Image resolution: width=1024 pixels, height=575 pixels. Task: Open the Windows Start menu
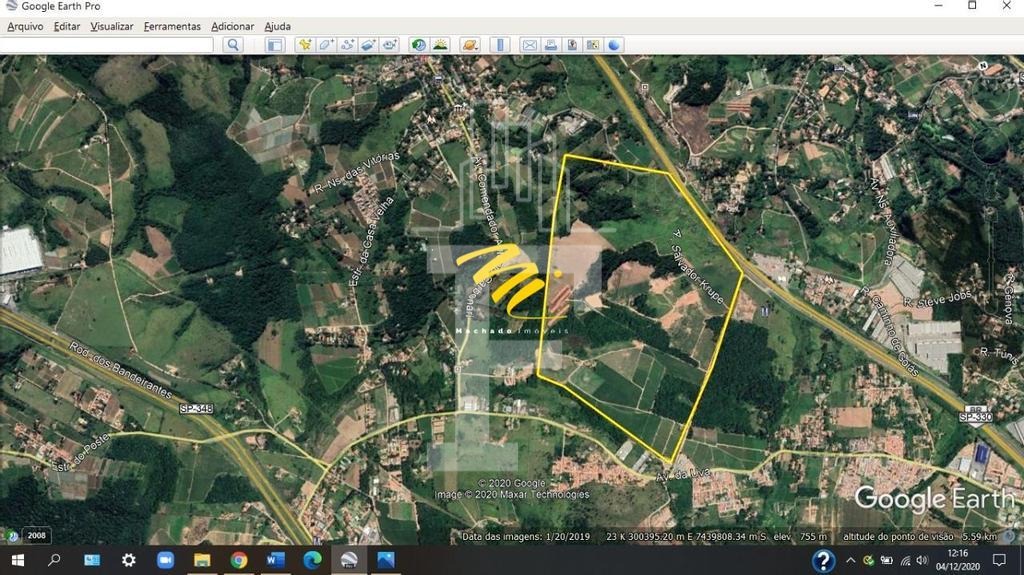pyautogui.click(x=16, y=560)
